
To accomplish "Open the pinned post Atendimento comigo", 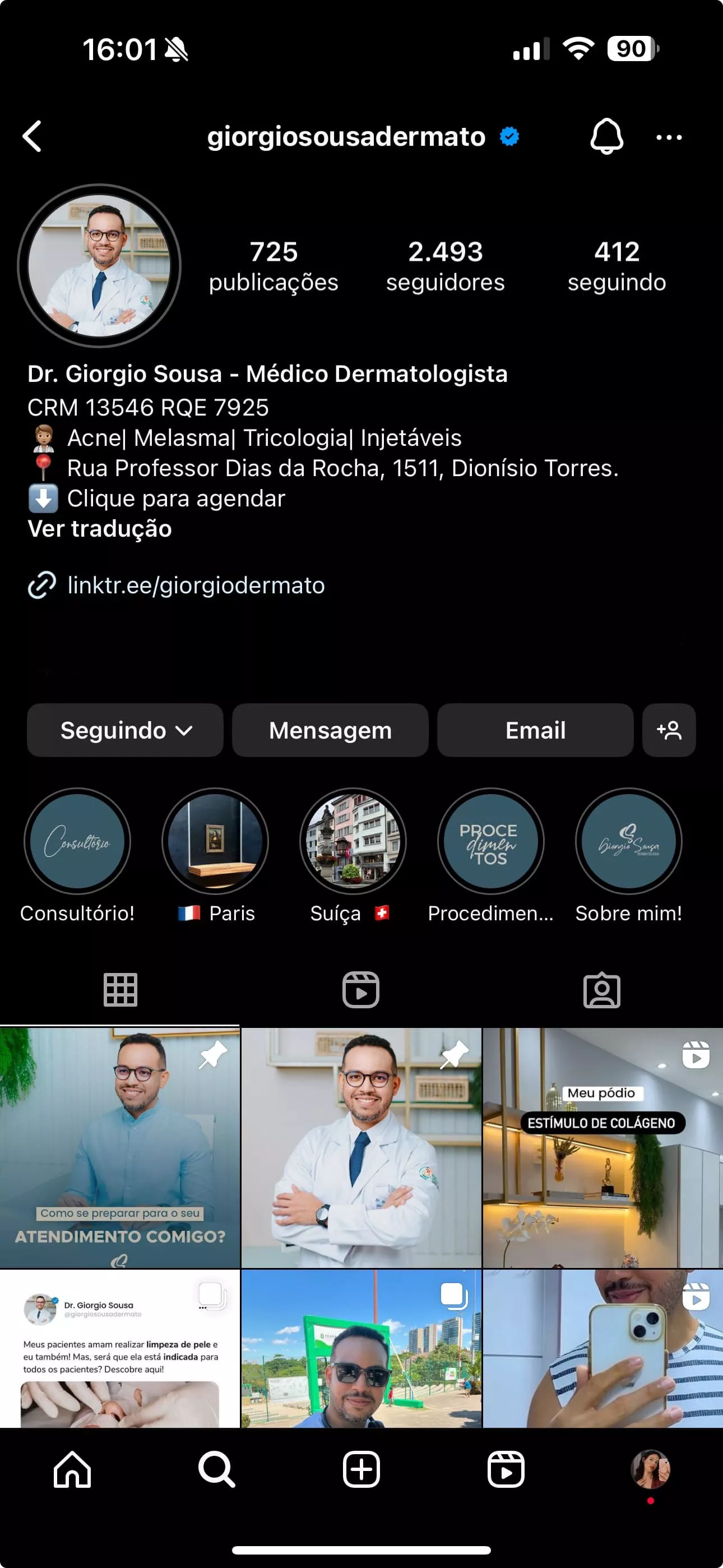I will pyautogui.click(x=120, y=1147).
